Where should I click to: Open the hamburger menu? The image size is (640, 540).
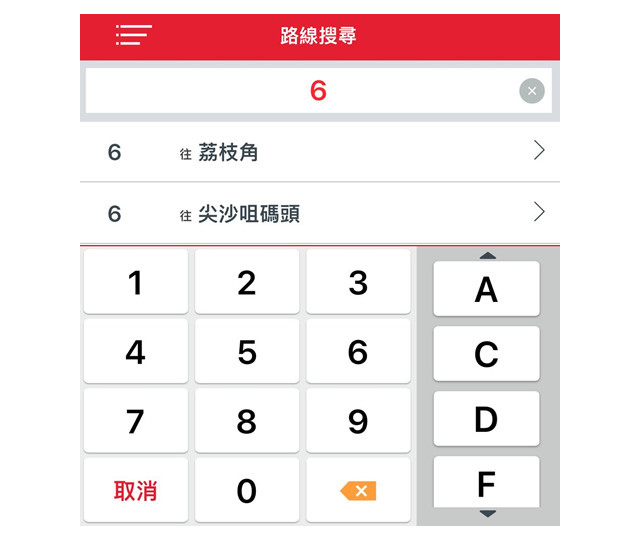(x=133, y=36)
